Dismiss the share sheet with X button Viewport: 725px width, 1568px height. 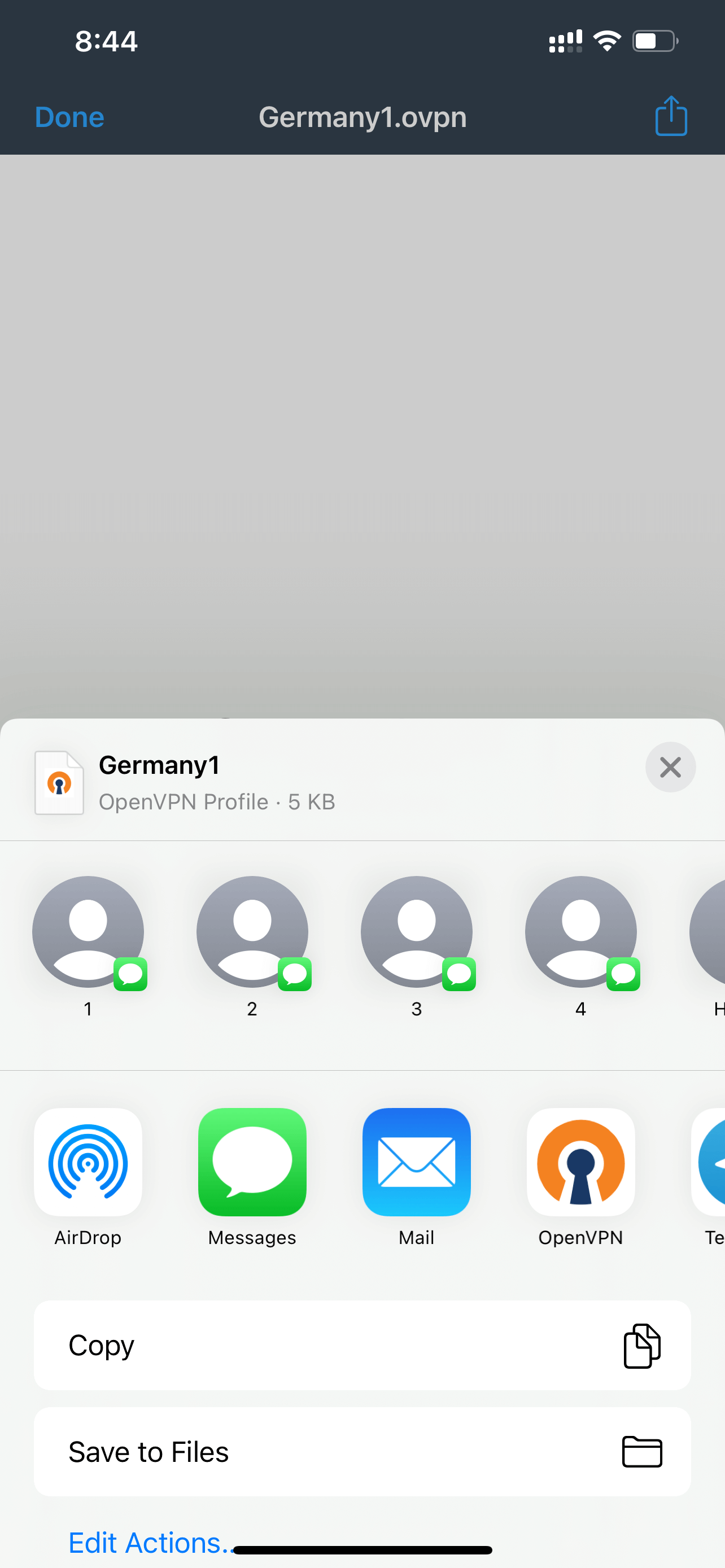pos(670,767)
